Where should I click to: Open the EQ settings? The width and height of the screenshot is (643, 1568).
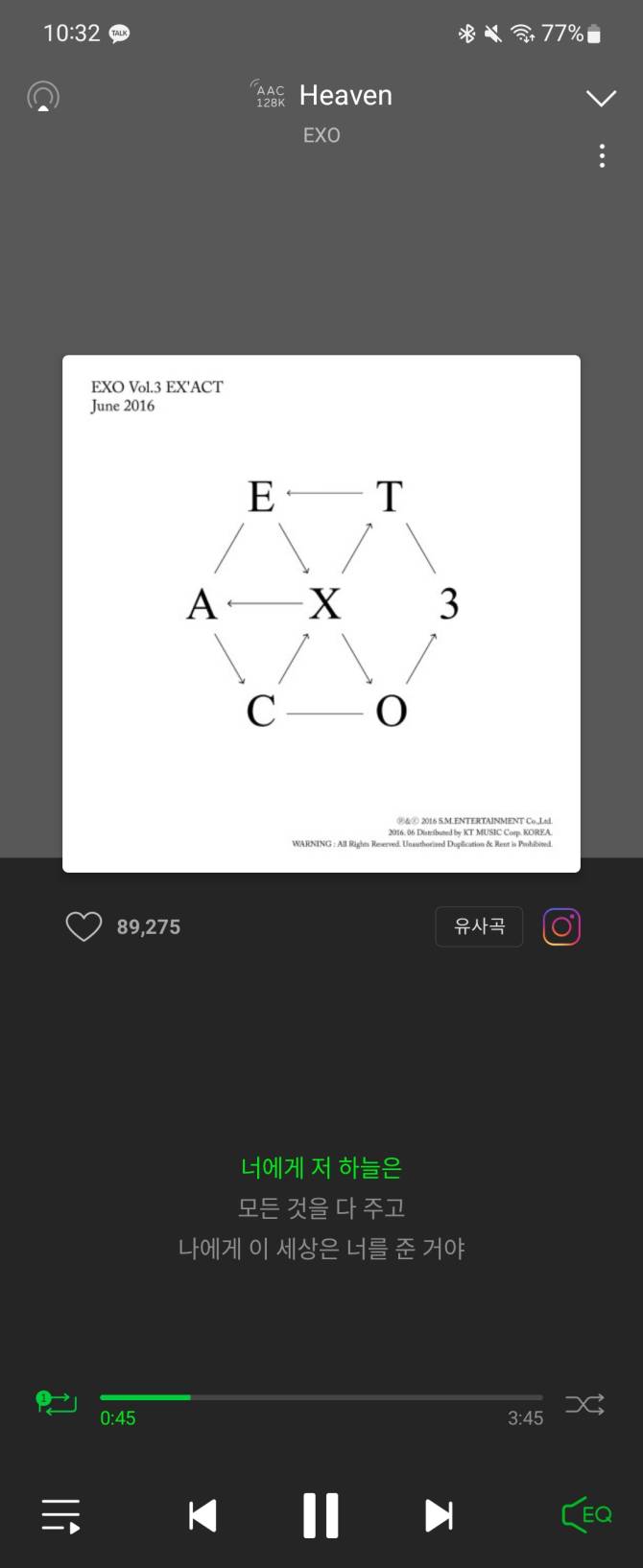coord(586,1515)
